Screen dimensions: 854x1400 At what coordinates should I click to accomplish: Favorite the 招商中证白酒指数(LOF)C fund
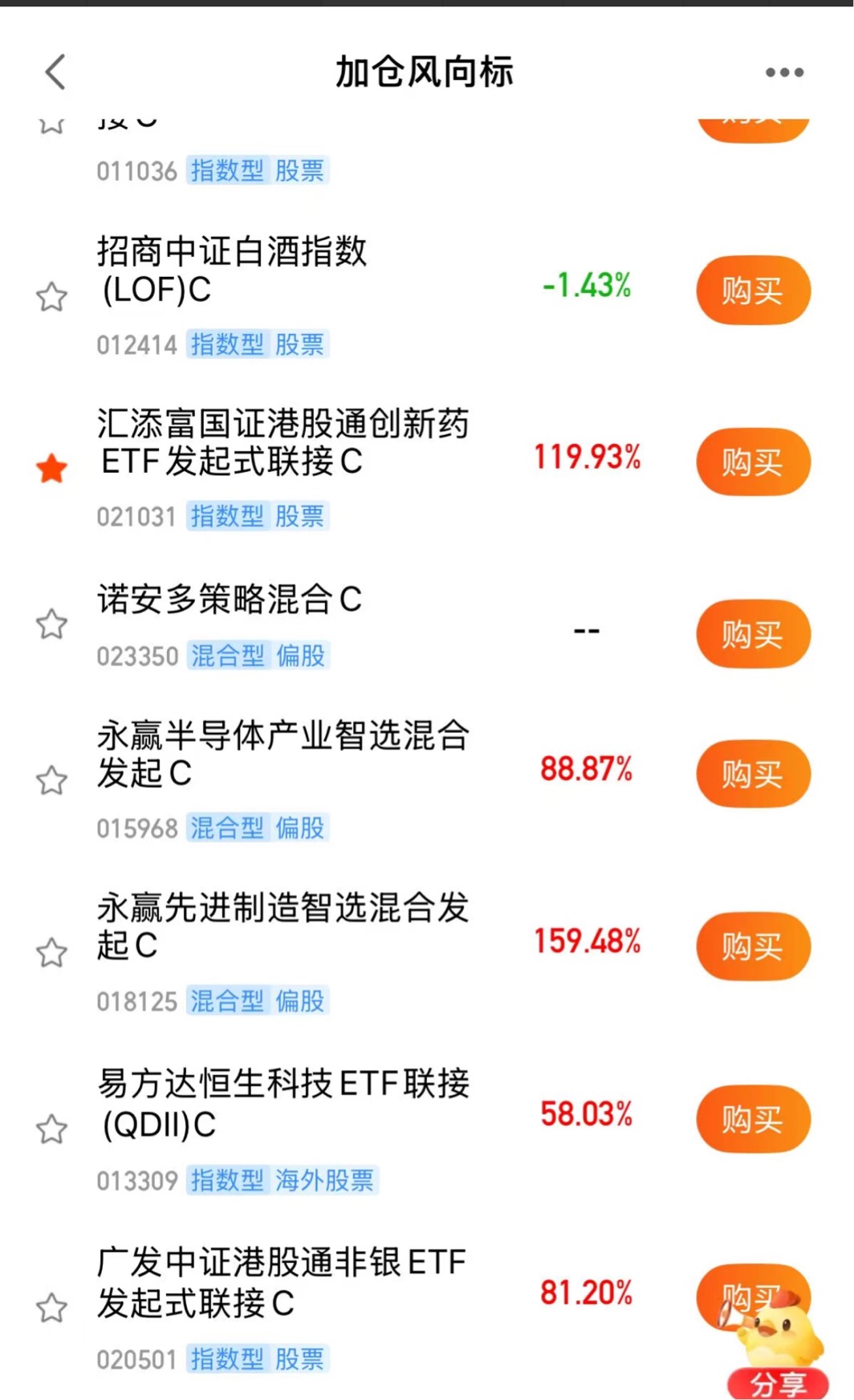[51, 297]
